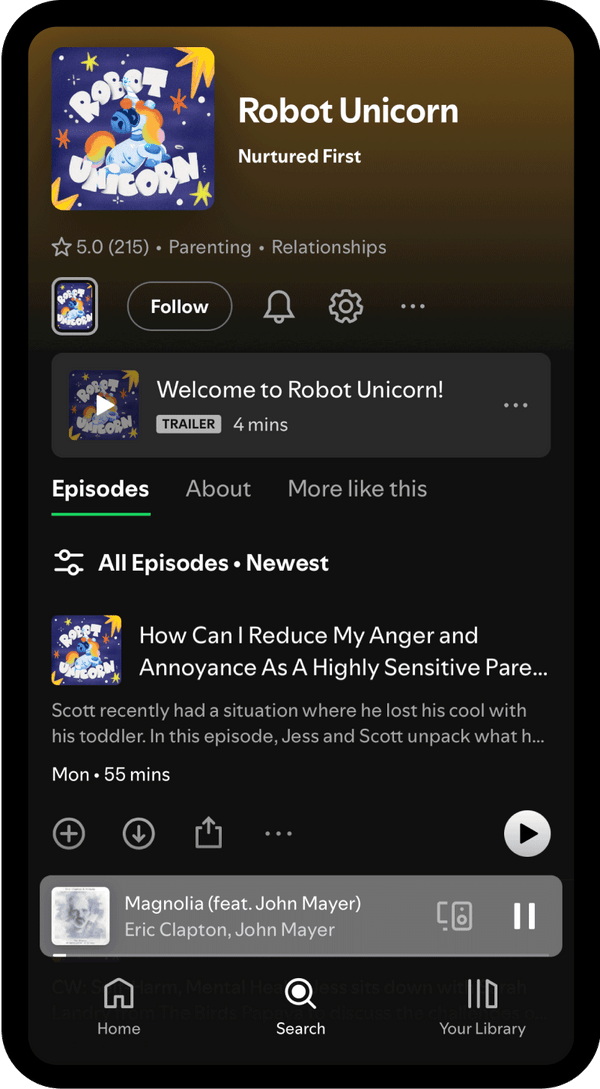
Task: Open the Highly Sensitive Parent episode
Action: 342,651
